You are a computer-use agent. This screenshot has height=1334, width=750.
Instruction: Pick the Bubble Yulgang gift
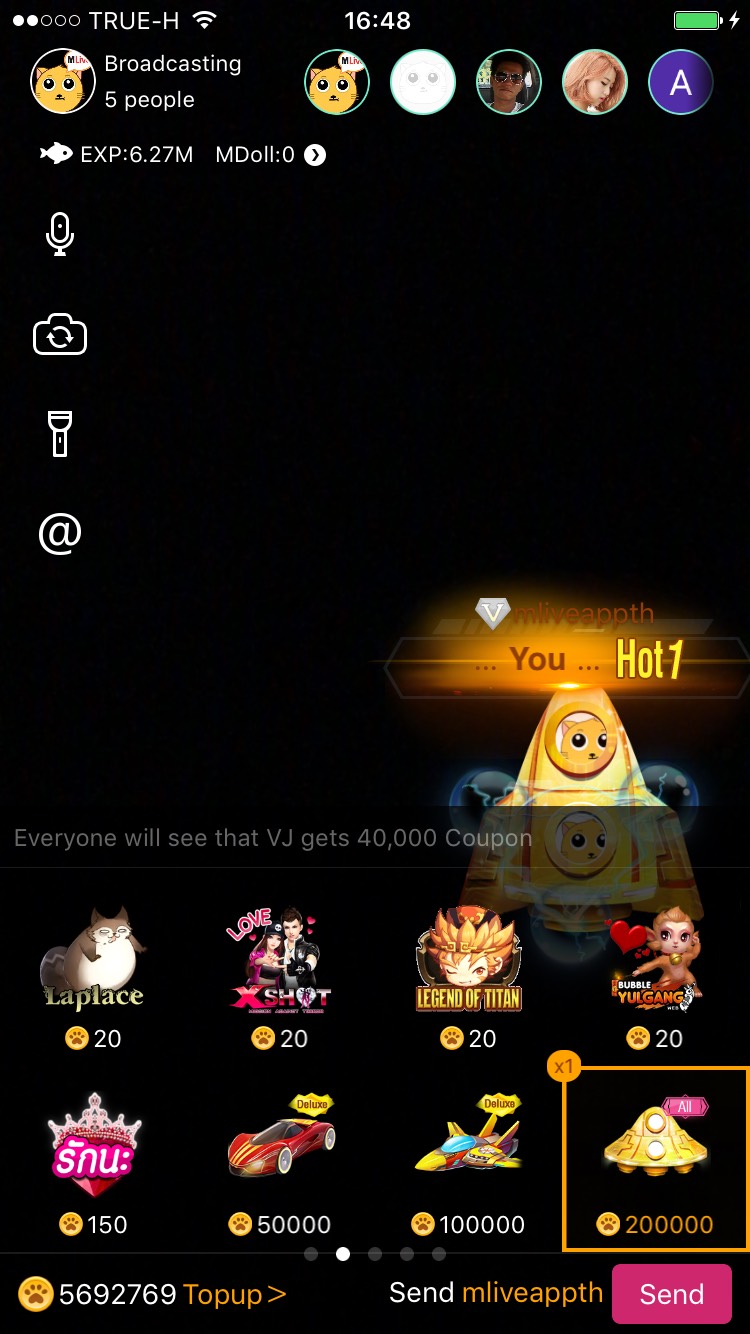pos(655,975)
